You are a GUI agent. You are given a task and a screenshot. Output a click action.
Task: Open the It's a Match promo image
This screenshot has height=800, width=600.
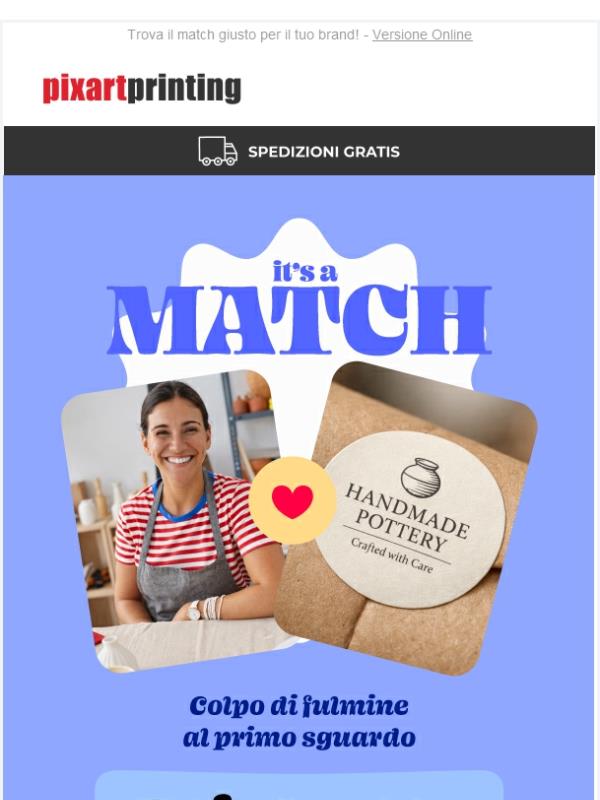[299, 450]
